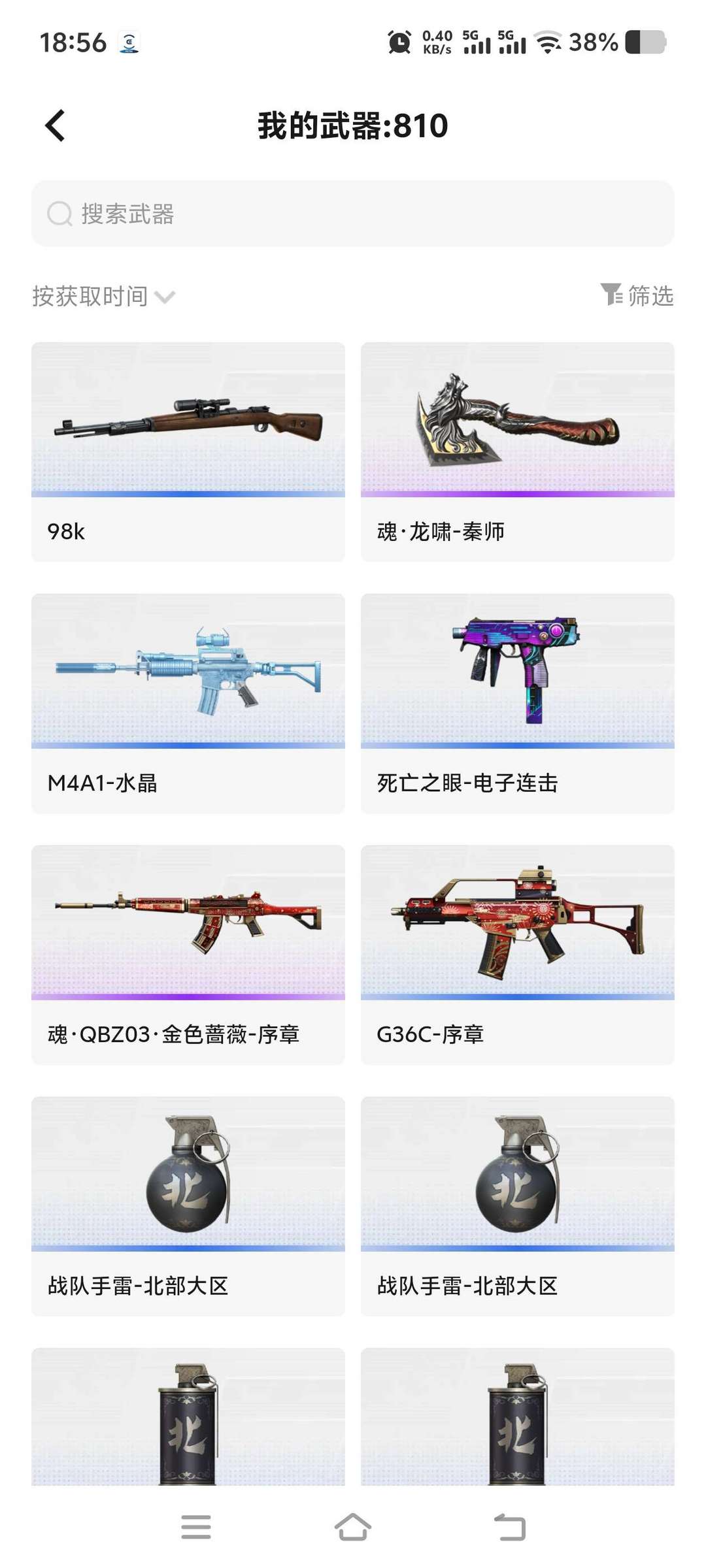
Task: Open 魂·QBZ03·金色蔷薇-序章 weapon card
Action: click(188, 954)
